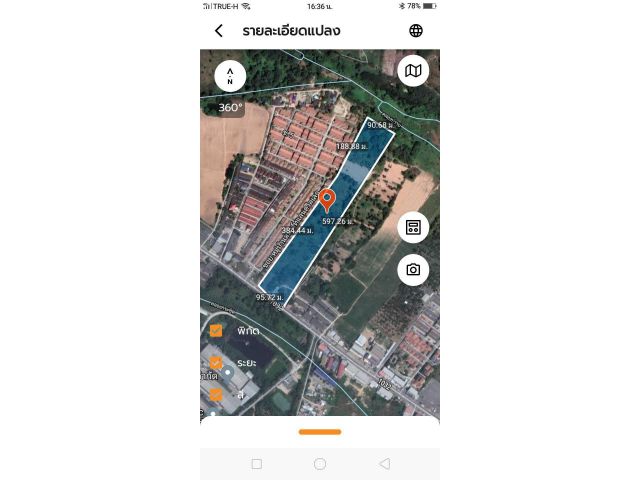Viewport: 640px width, 480px height.
Task: Uncheck the พิกัด checkbox
Action: [216, 330]
